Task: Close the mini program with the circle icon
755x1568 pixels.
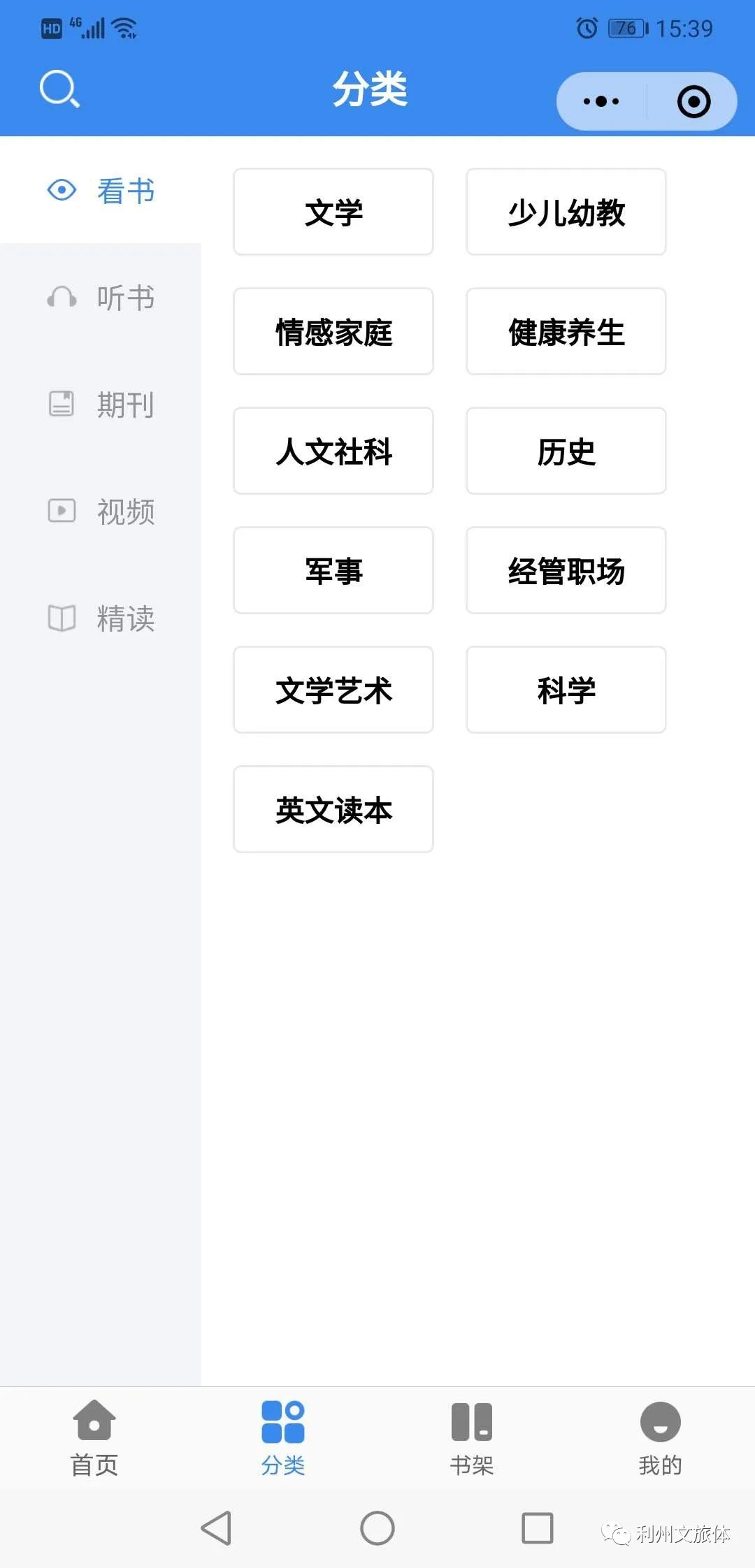Action: tap(693, 102)
